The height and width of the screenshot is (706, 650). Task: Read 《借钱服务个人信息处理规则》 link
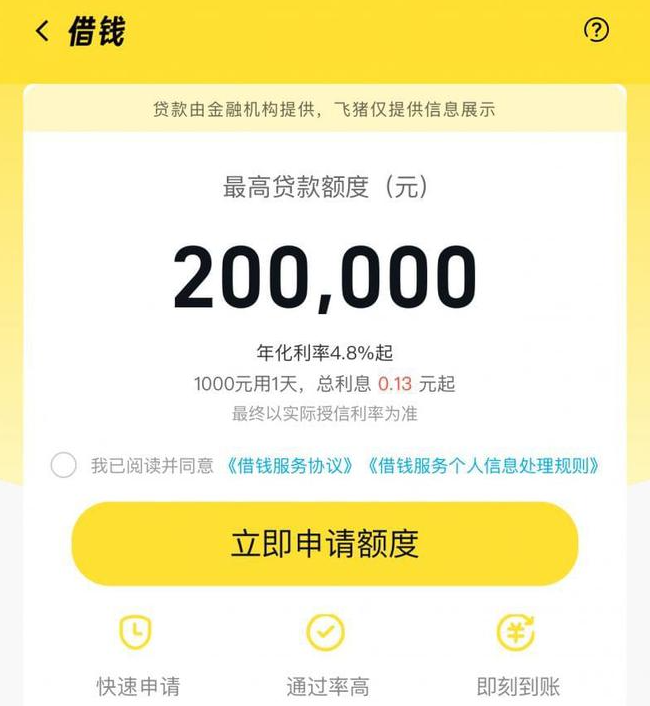point(483,466)
